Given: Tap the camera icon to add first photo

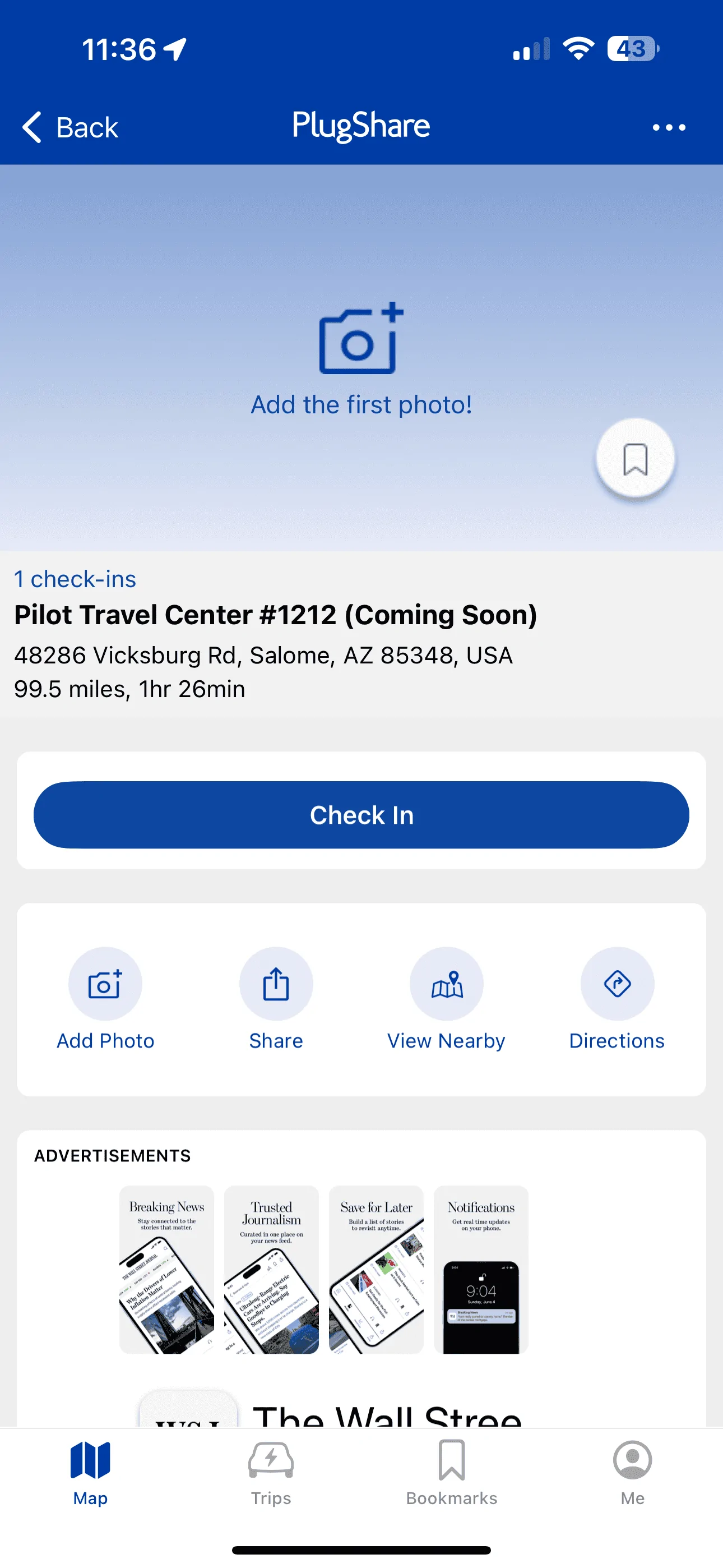Looking at the screenshot, I should pyautogui.click(x=361, y=341).
